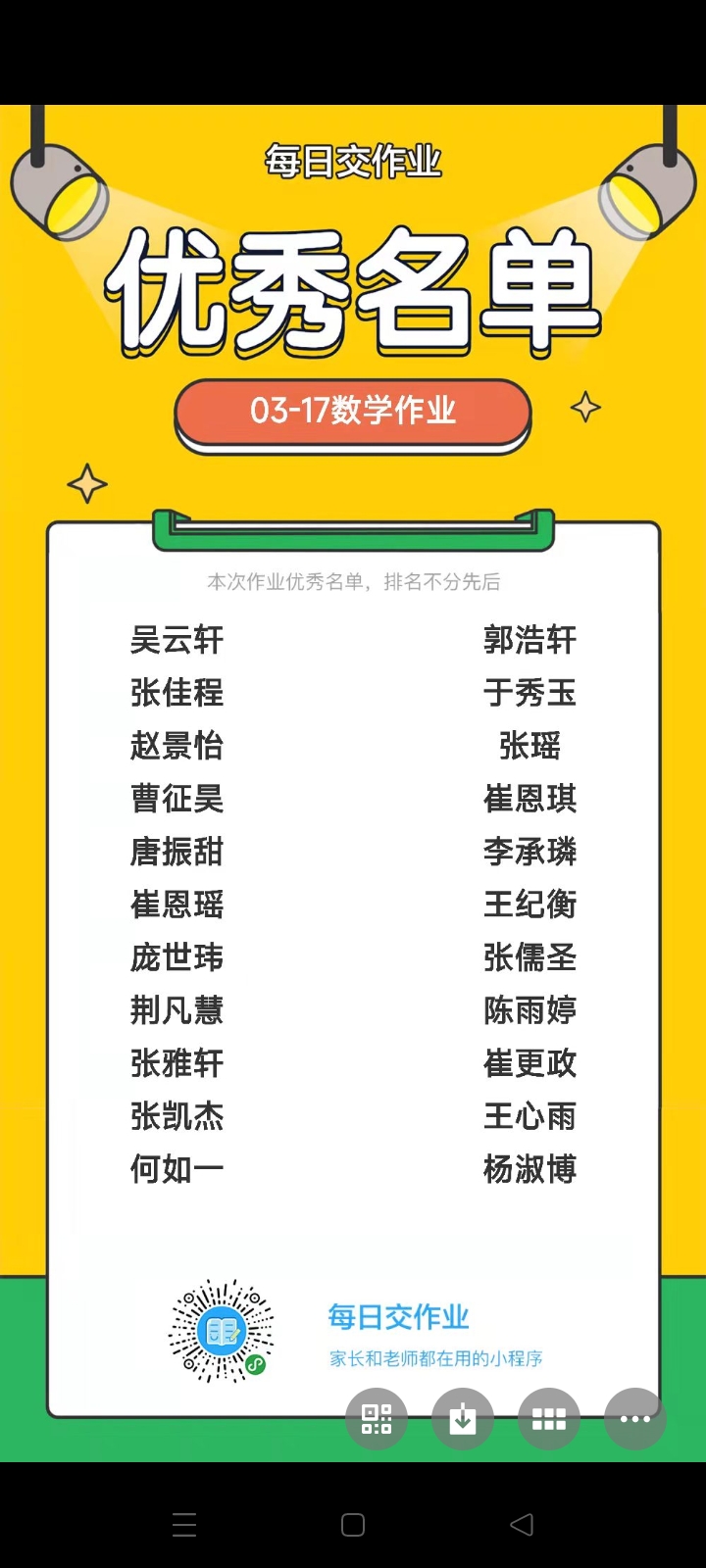Tap the tagline 家长和老师都在用的小程序
The height and width of the screenshot is (1568, 706).
(x=437, y=1357)
